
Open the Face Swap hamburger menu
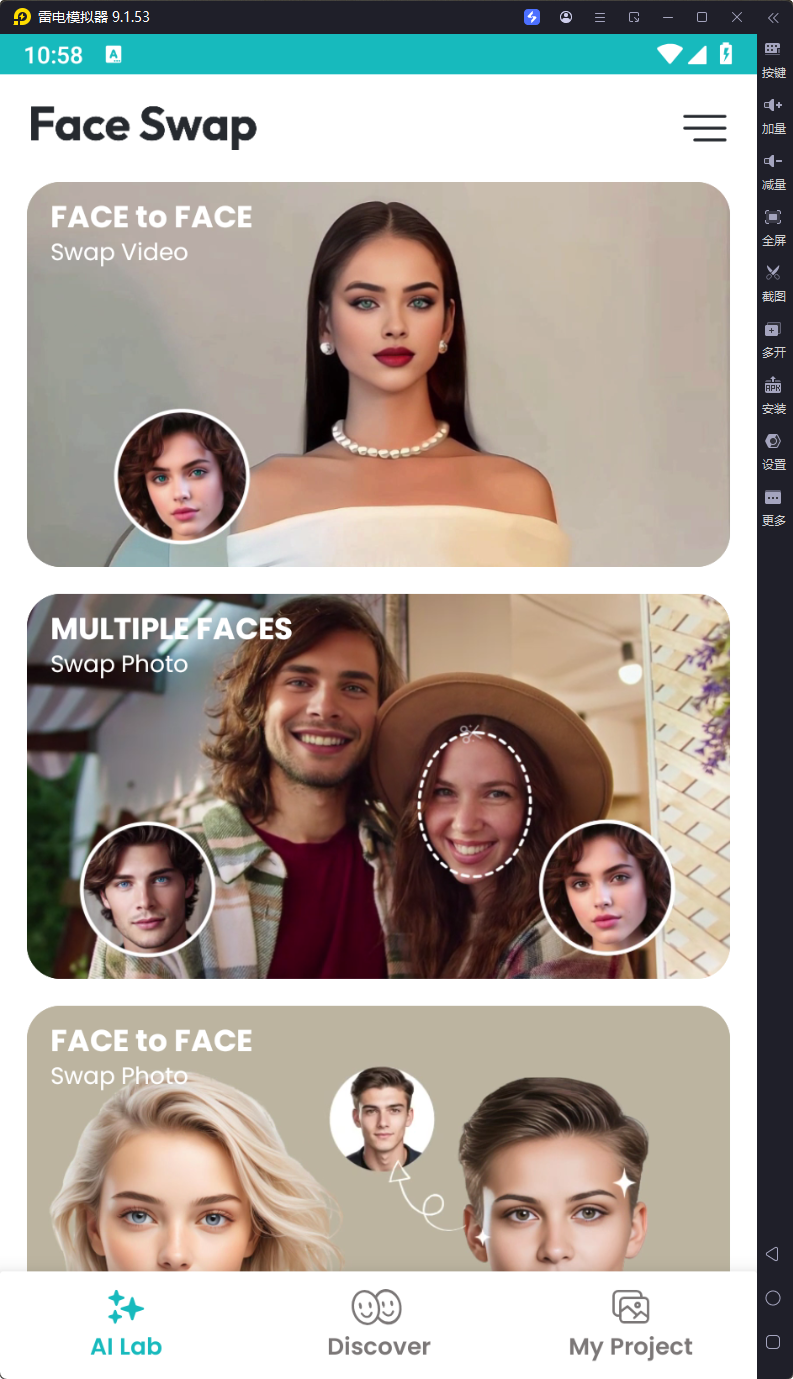pyautogui.click(x=704, y=128)
